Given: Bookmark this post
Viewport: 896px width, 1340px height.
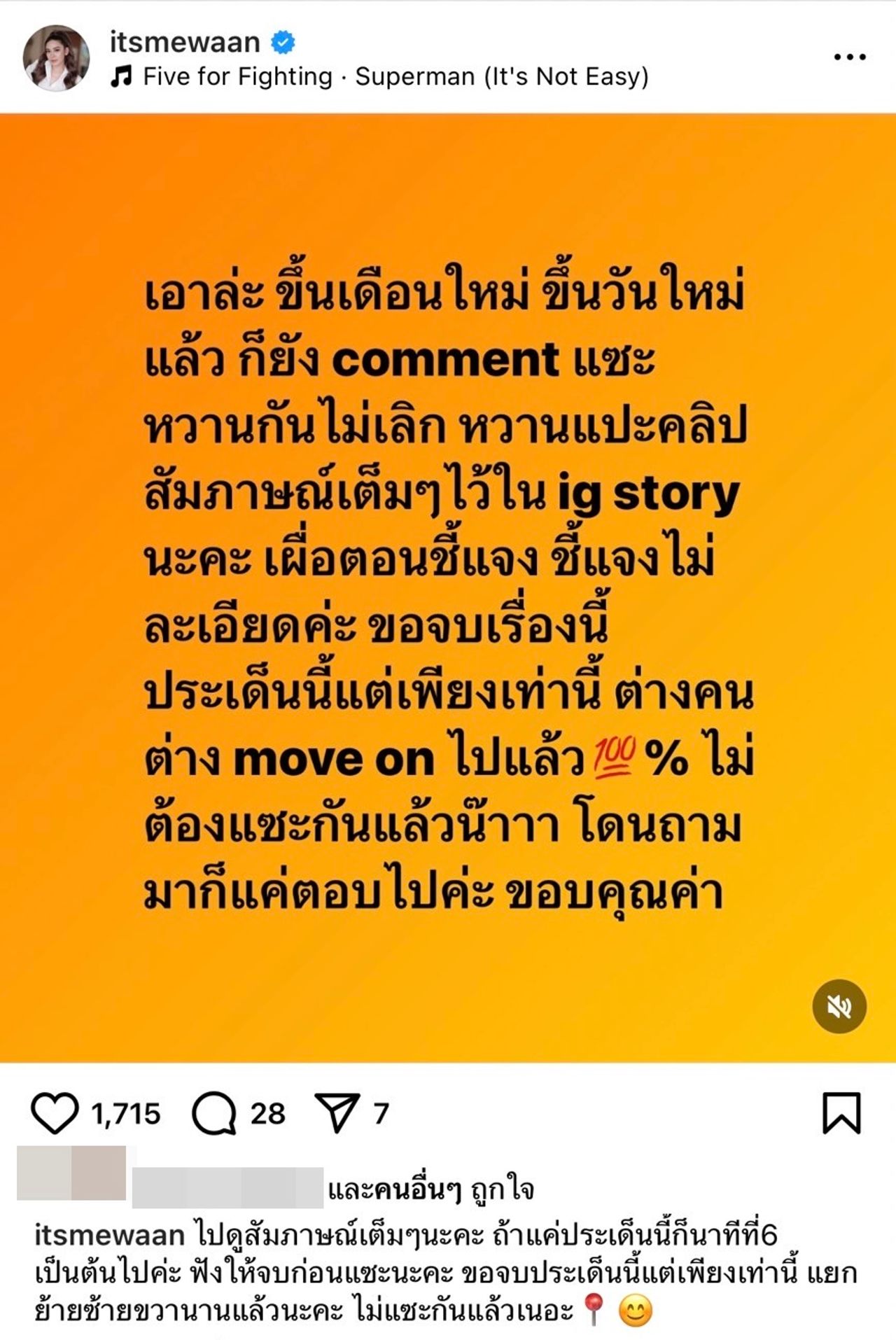Looking at the screenshot, I should click(841, 1113).
